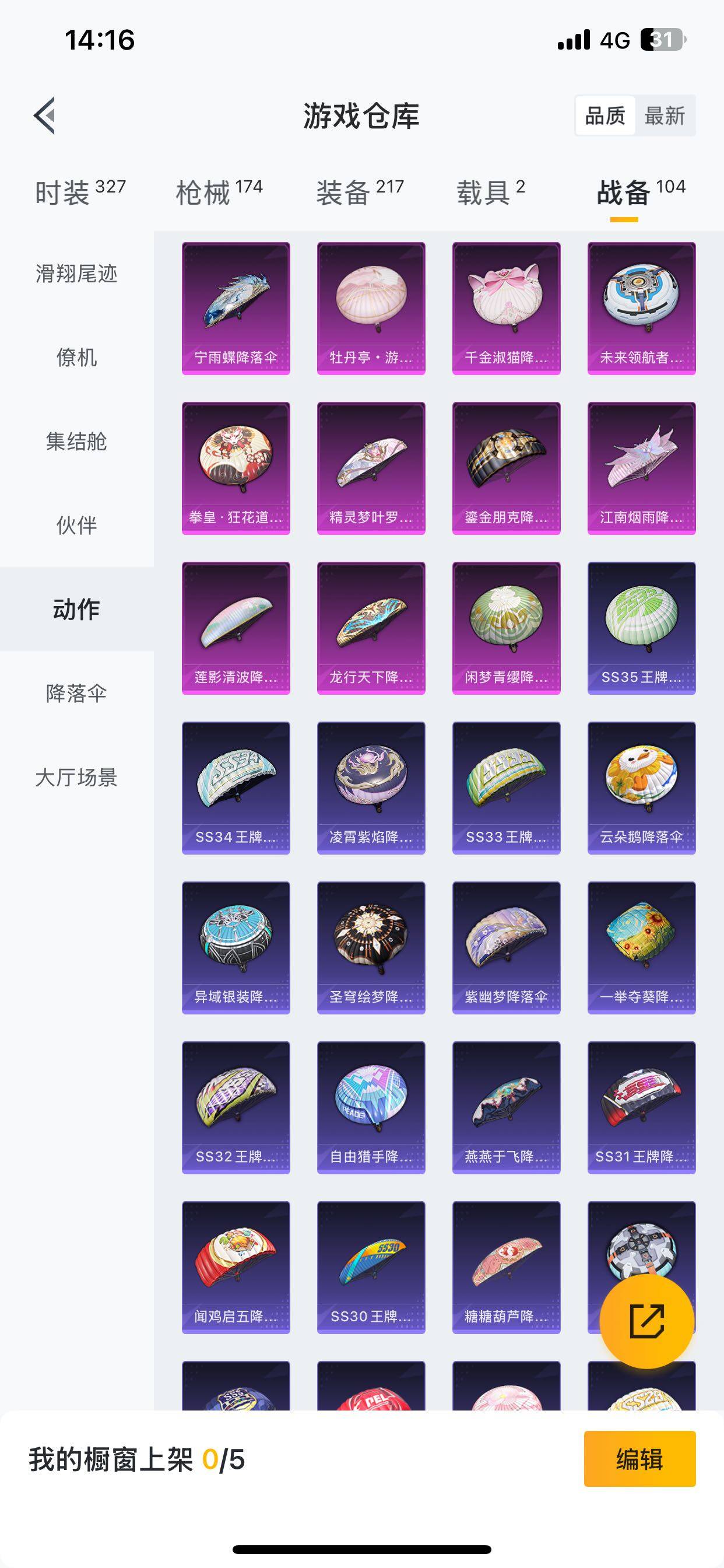Open the 宁雨蝶降落伞 item
This screenshot has width=724, height=1568.
pyautogui.click(x=236, y=309)
